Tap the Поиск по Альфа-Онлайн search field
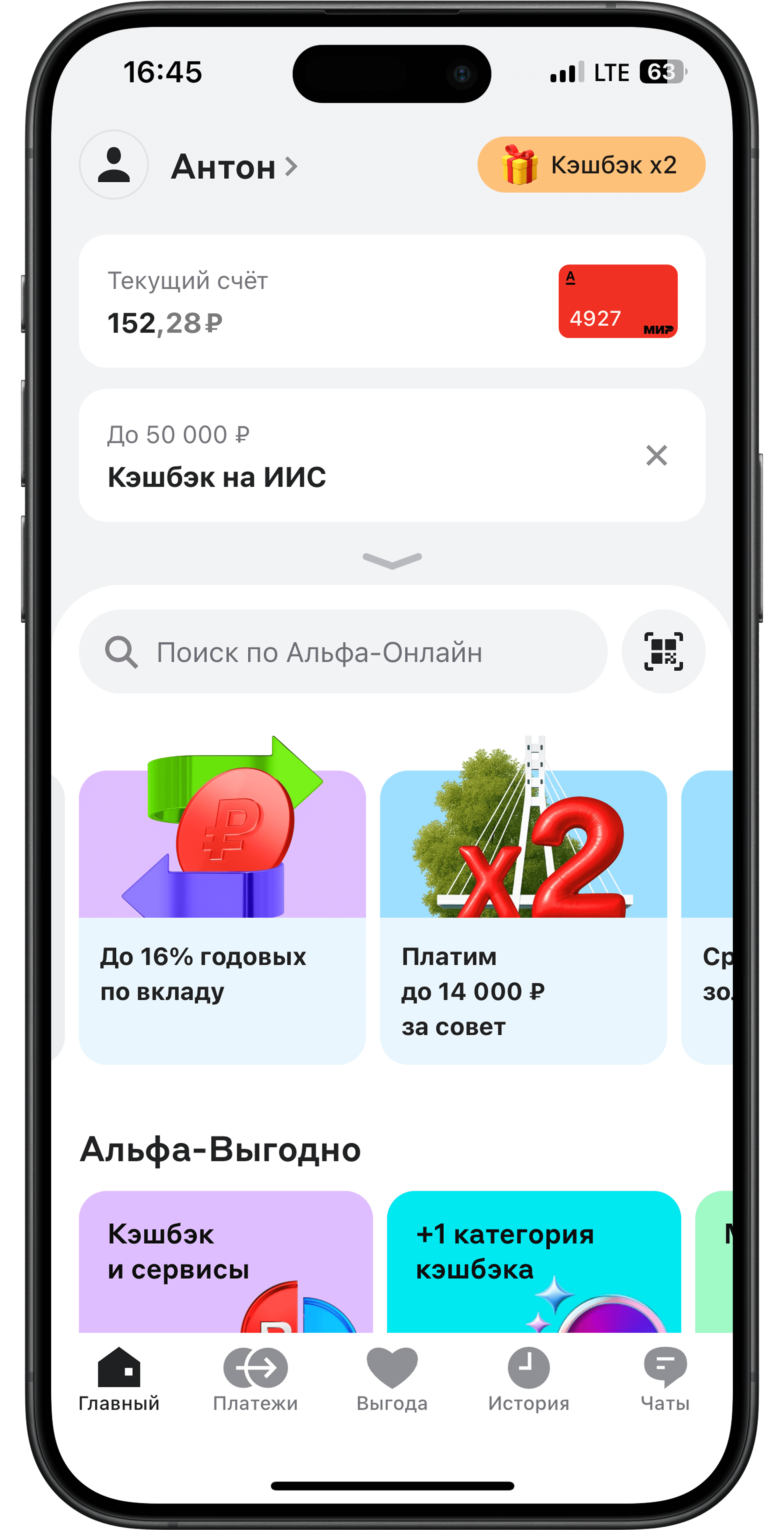The height and width of the screenshot is (1530, 784). pos(343,652)
